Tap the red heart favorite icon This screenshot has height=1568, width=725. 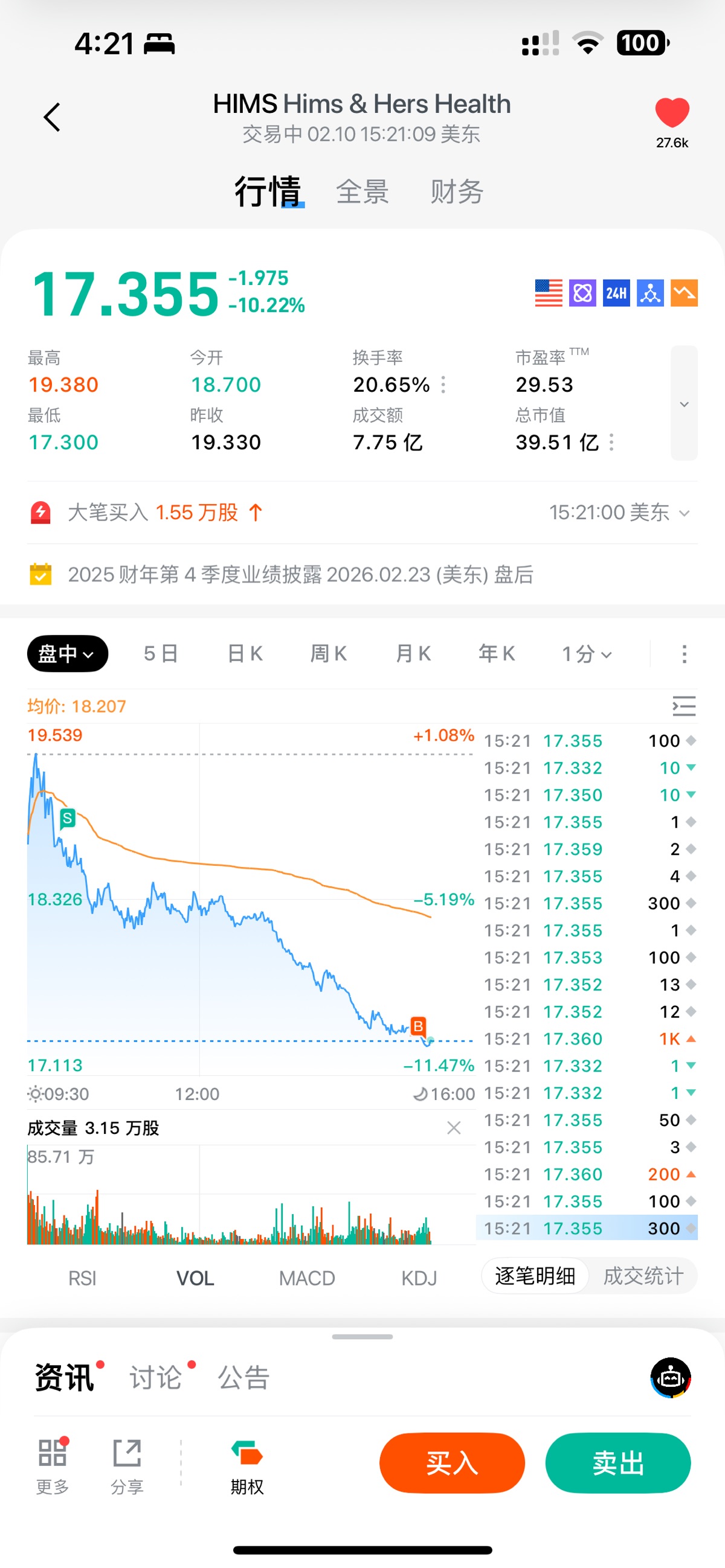point(671,114)
